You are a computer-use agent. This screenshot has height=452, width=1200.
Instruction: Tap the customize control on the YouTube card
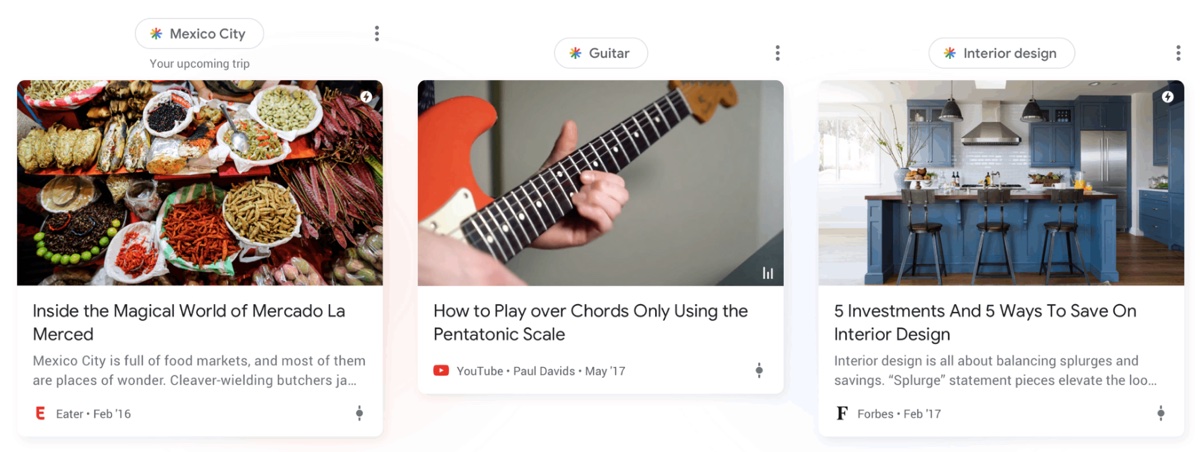[x=759, y=371]
